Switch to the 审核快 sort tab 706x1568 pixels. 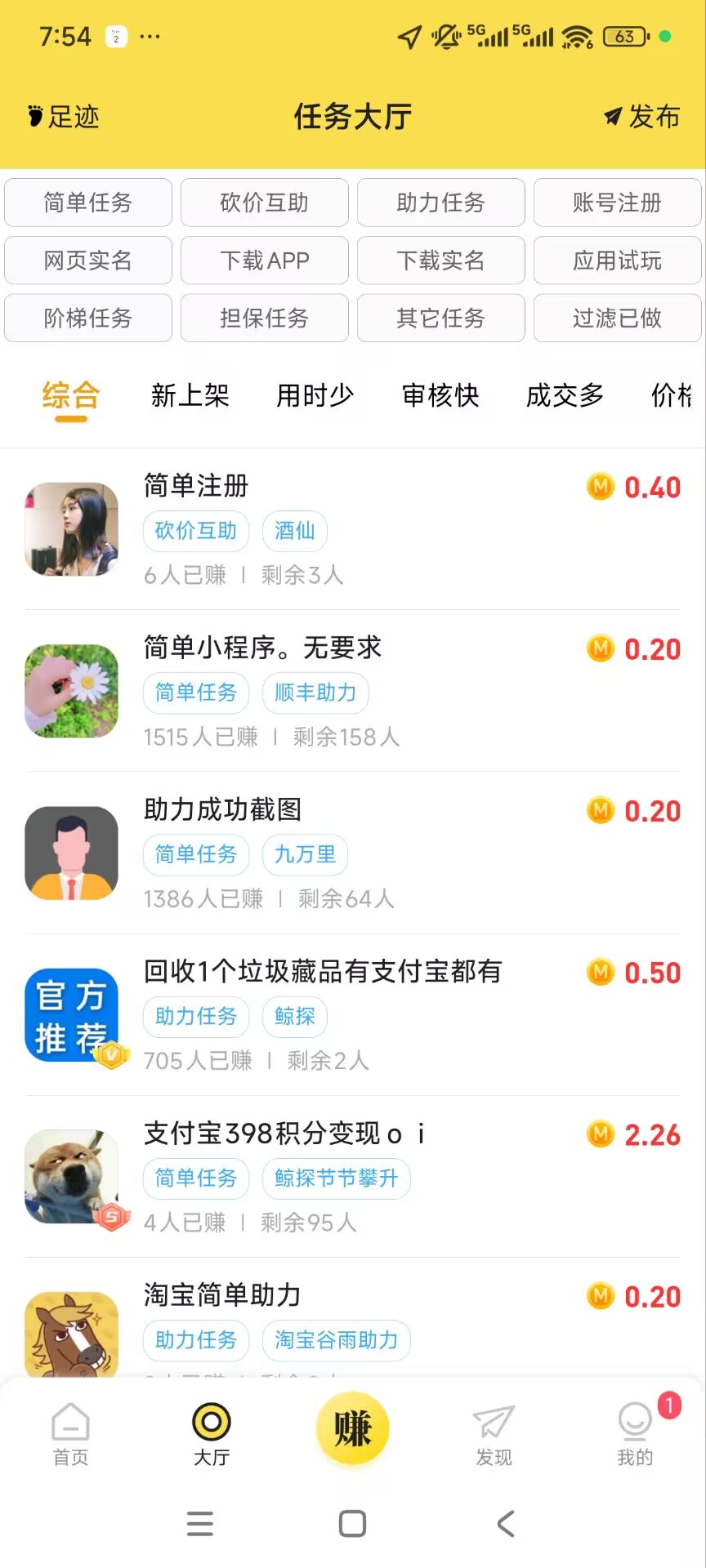[440, 396]
